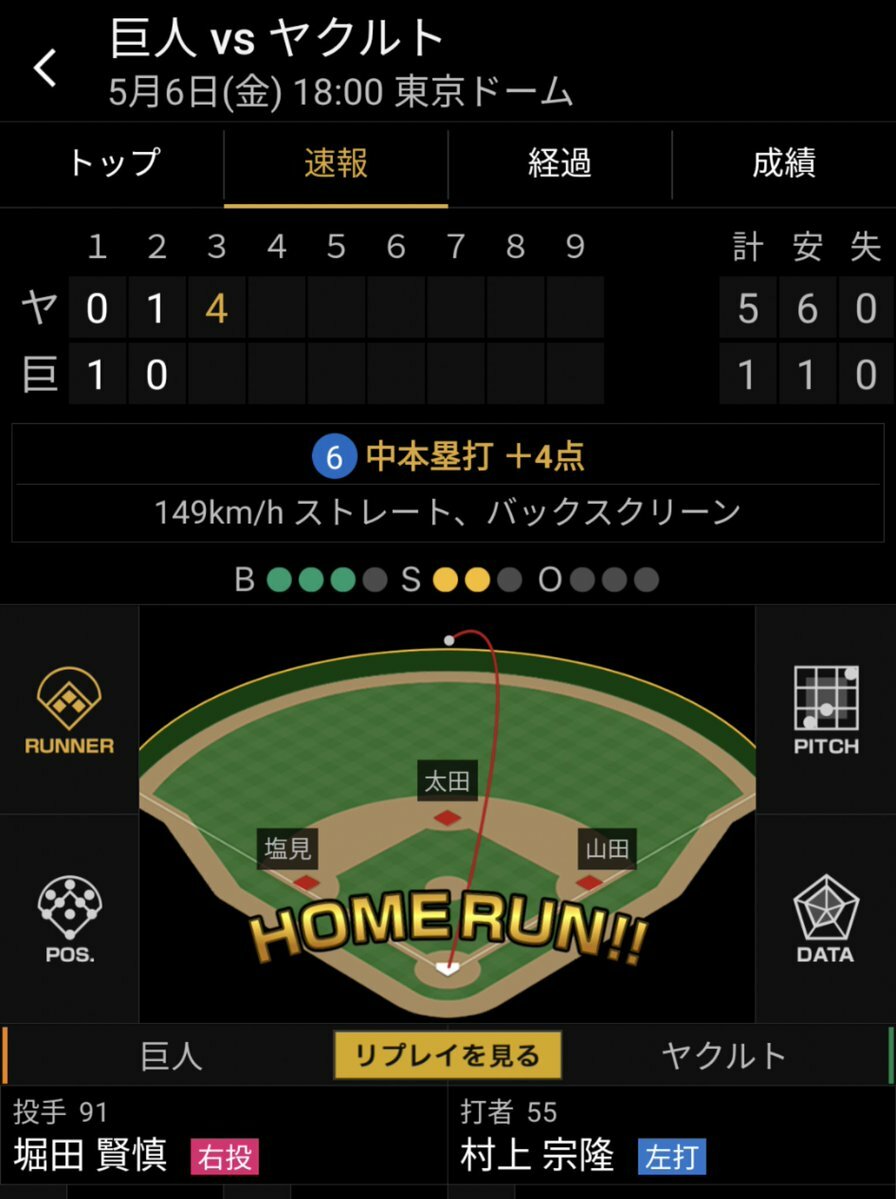Image resolution: width=896 pixels, height=1199 pixels.
Task: Tap リプレイを見る to watch the replay
Action: click(447, 1055)
